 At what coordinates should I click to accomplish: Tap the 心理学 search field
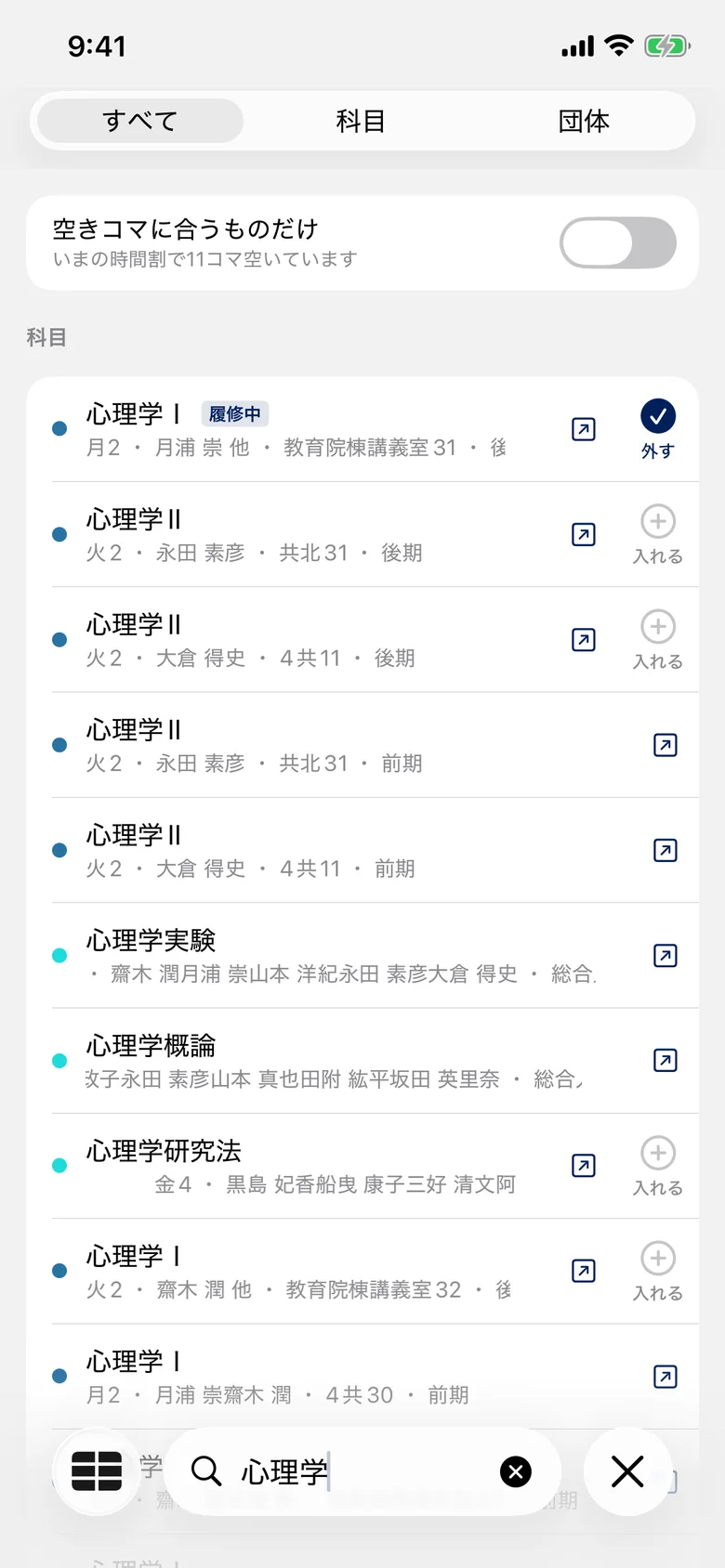pyautogui.click(x=362, y=1471)
